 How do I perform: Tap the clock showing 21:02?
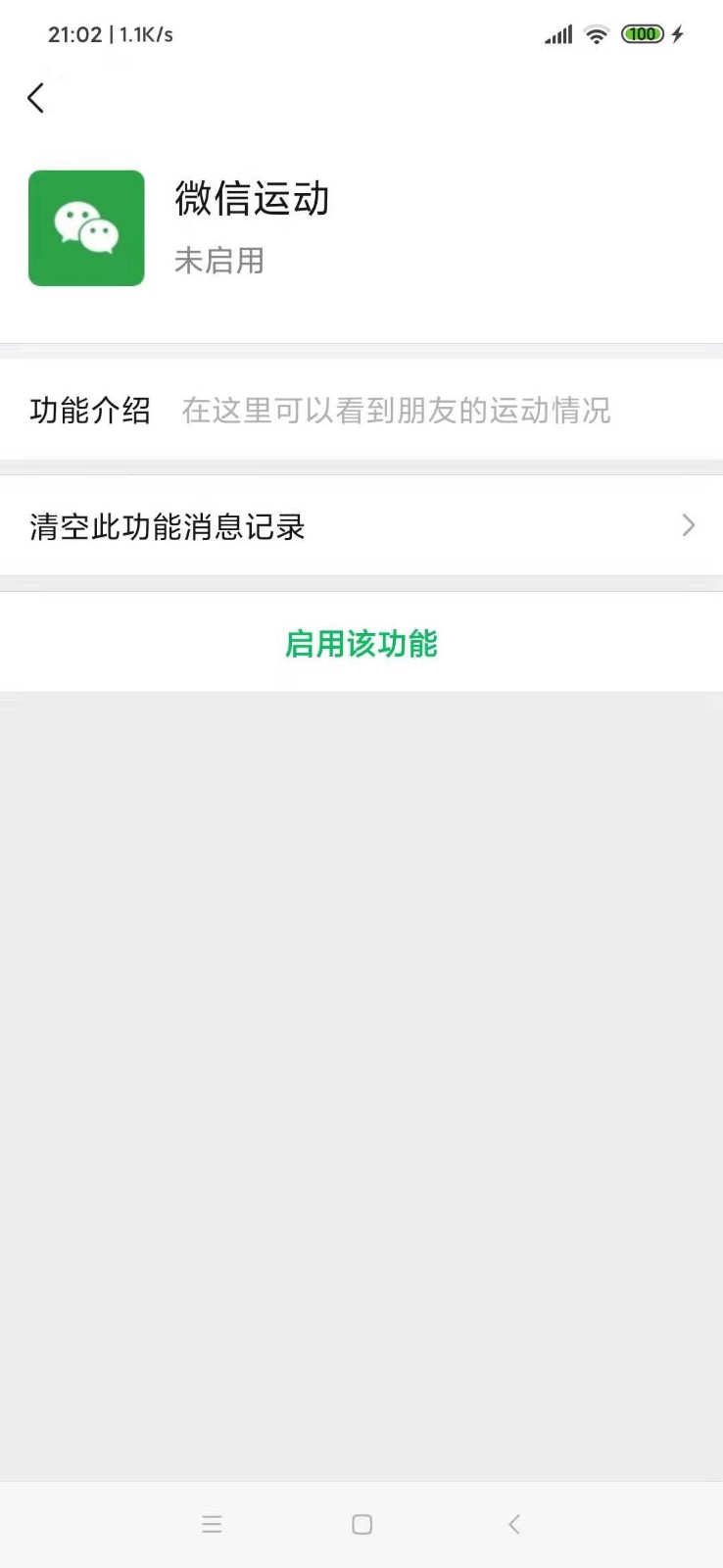[x=76, y=33]
